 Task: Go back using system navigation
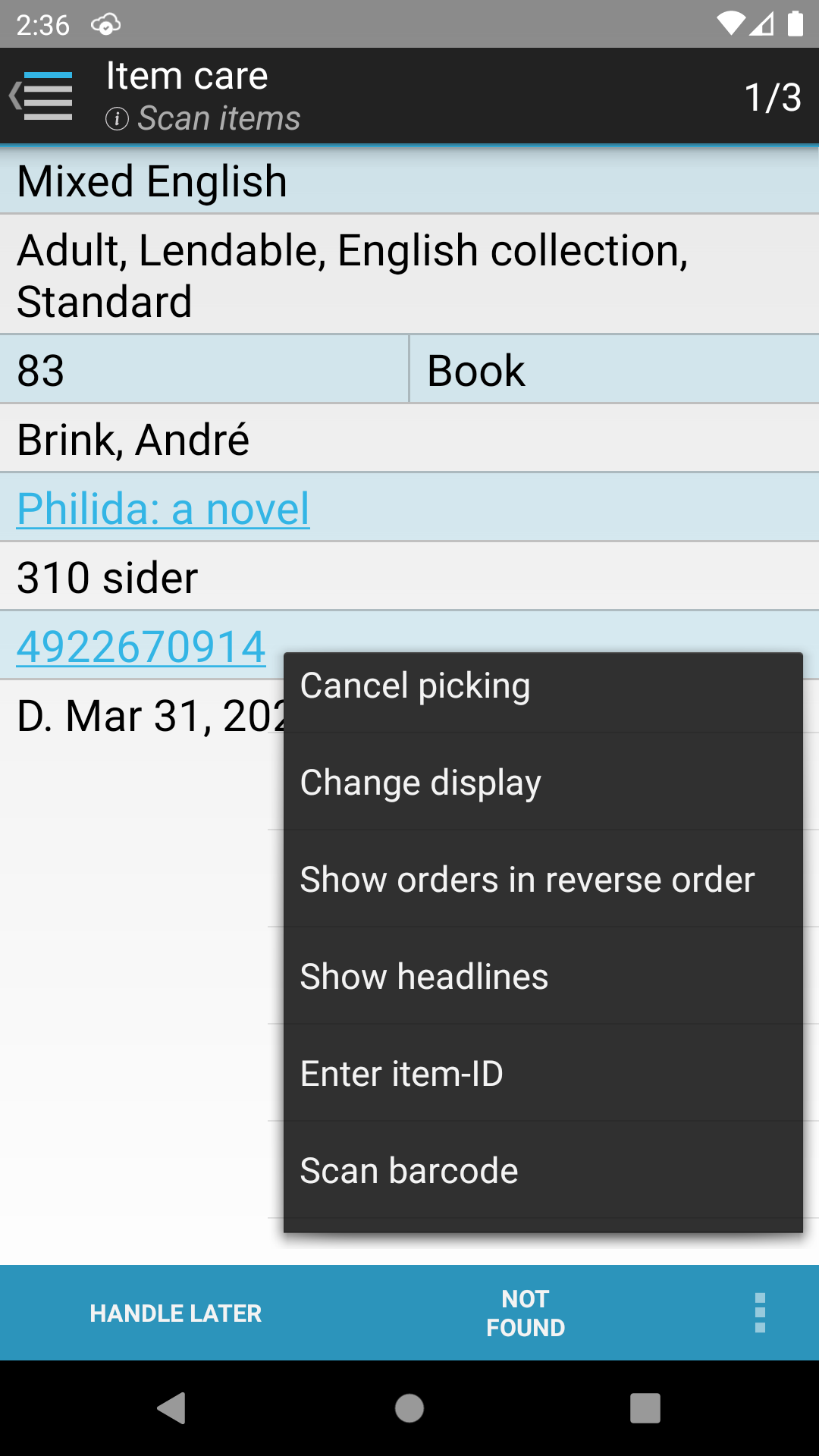coord(173,1408)
